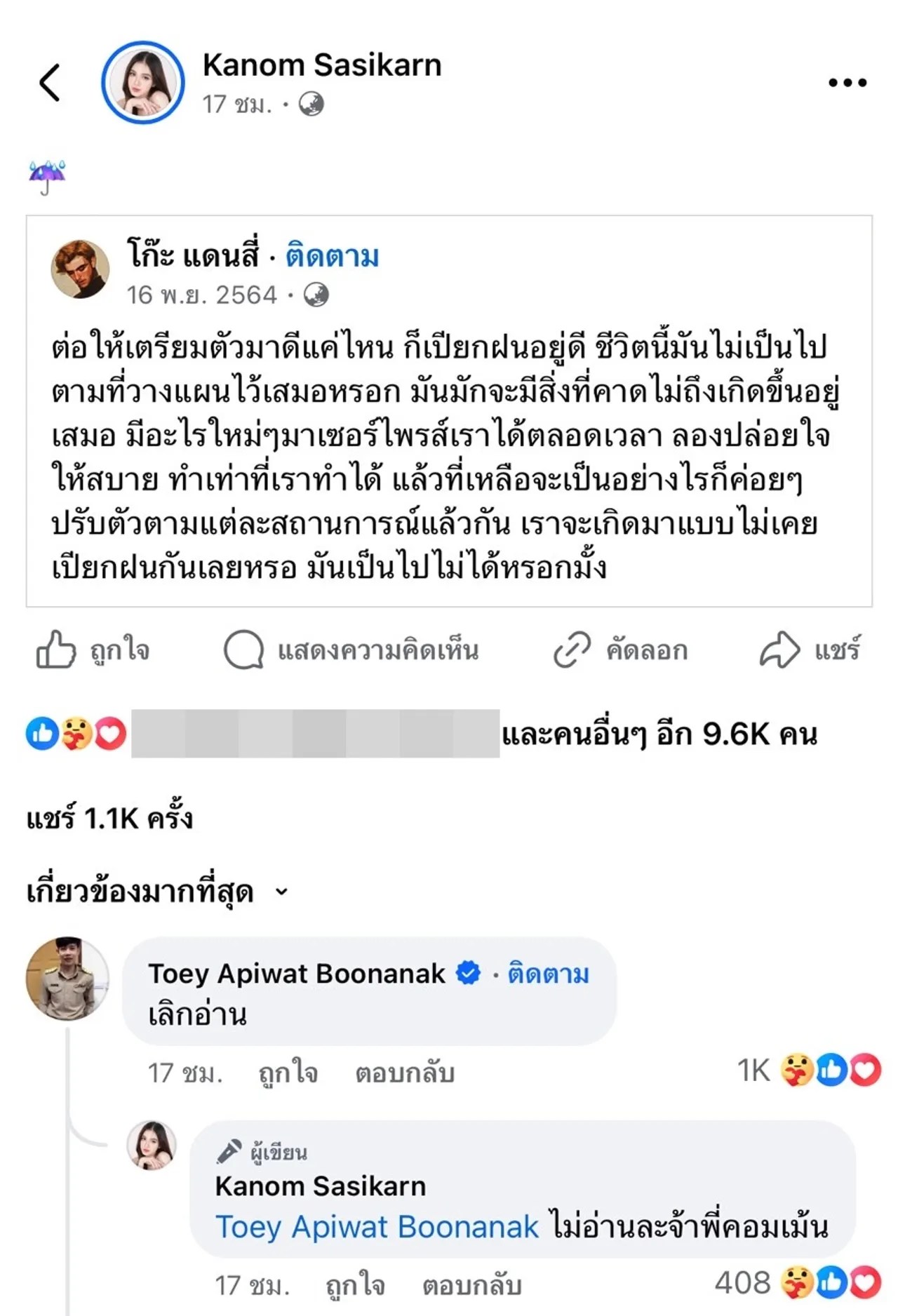Like the post with ถูกใจ button
Viewport: 898px width, 1316px height.
coord(93,650)
